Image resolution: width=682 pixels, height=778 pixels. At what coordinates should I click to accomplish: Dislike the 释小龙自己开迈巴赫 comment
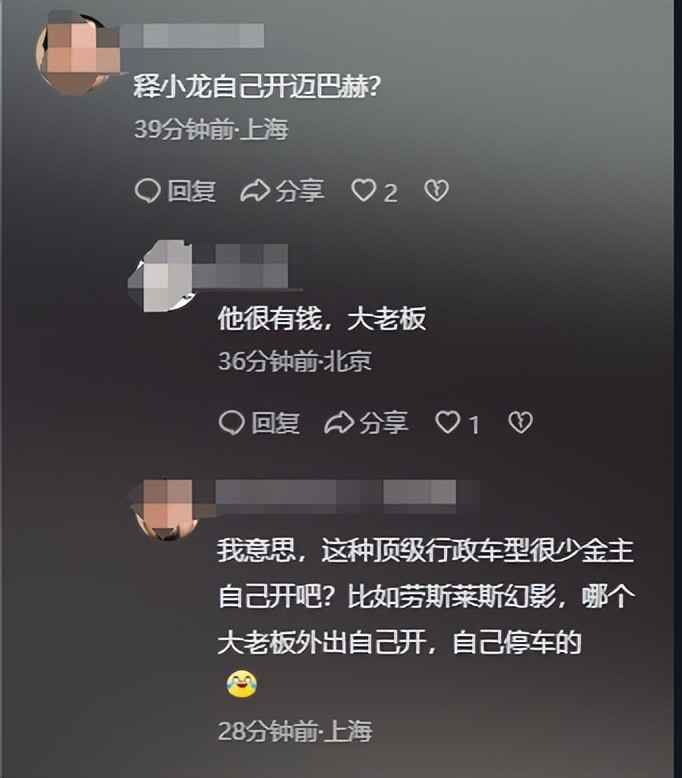point(436,191)
